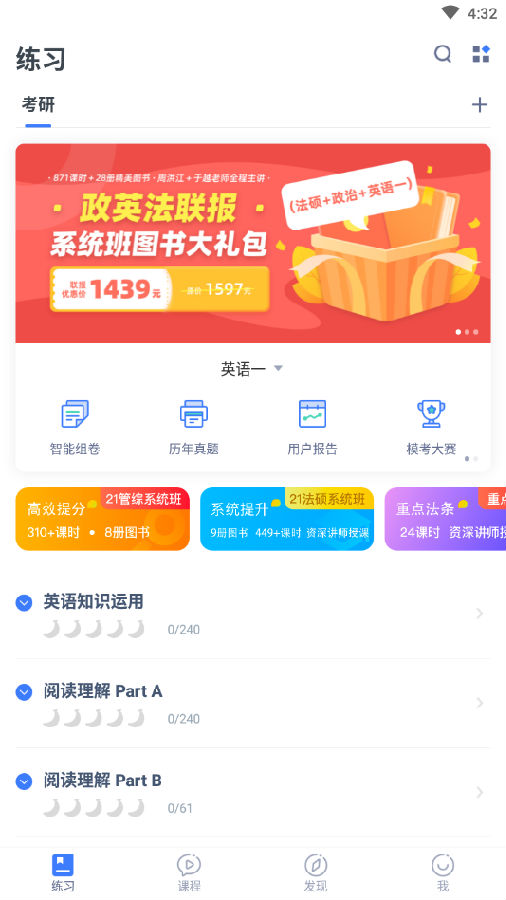Open the grid menu icon
This screenshot has height=900, width=506.
click(x=481, y=55)
